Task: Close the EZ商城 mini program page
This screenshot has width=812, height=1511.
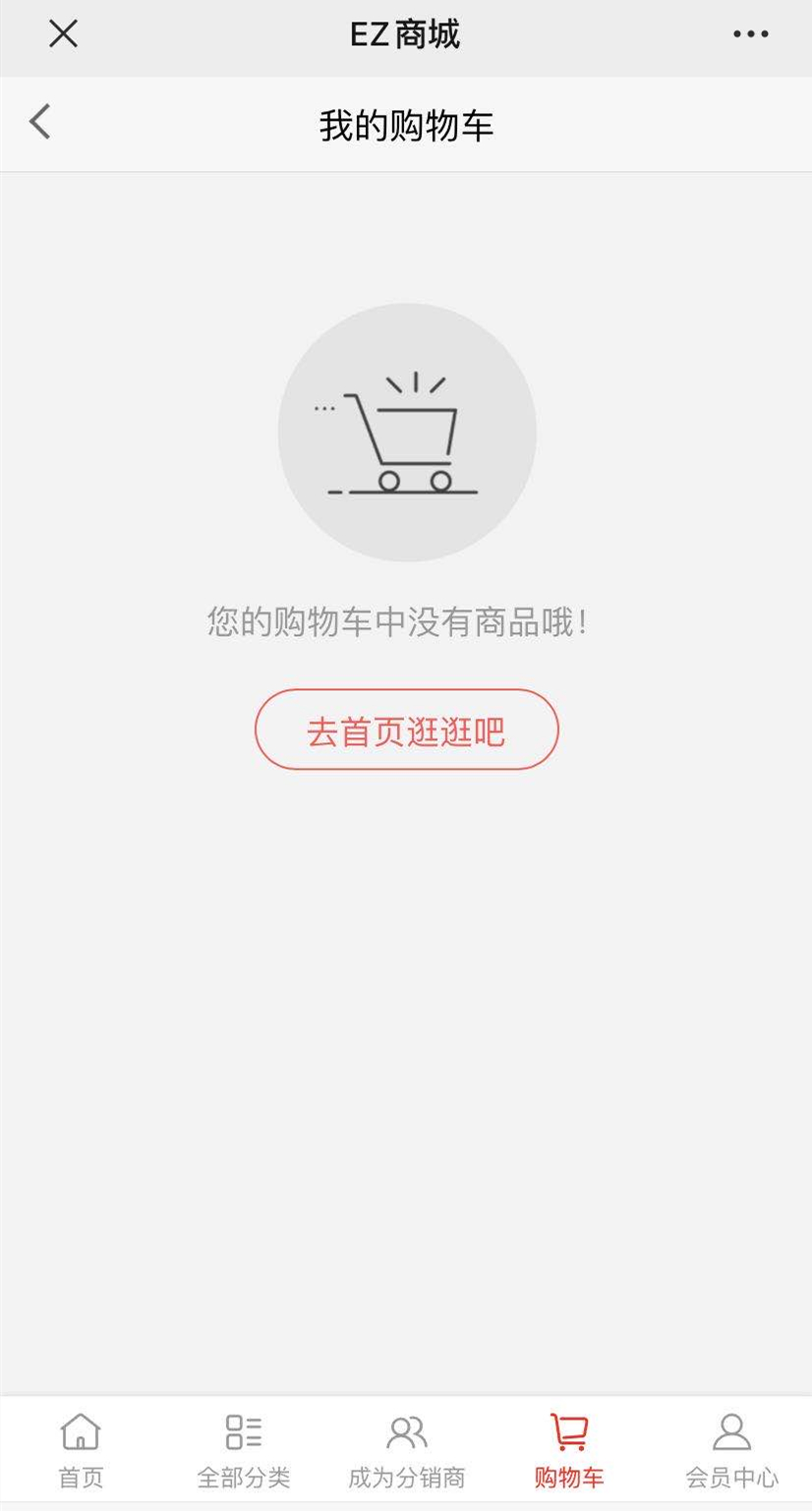Action: coord(63,34)
